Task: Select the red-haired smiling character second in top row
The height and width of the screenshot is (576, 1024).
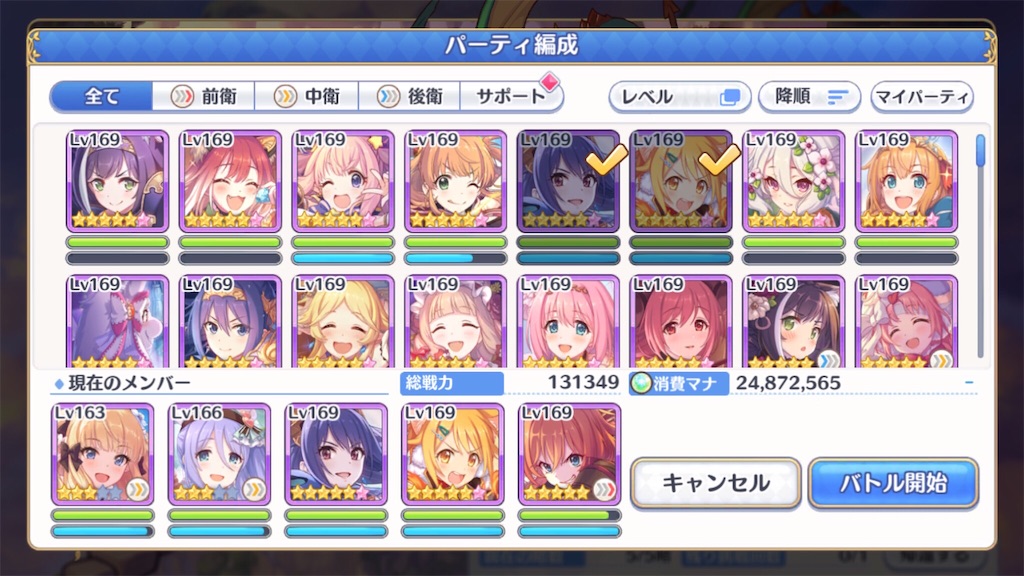Action: (230, 180)
